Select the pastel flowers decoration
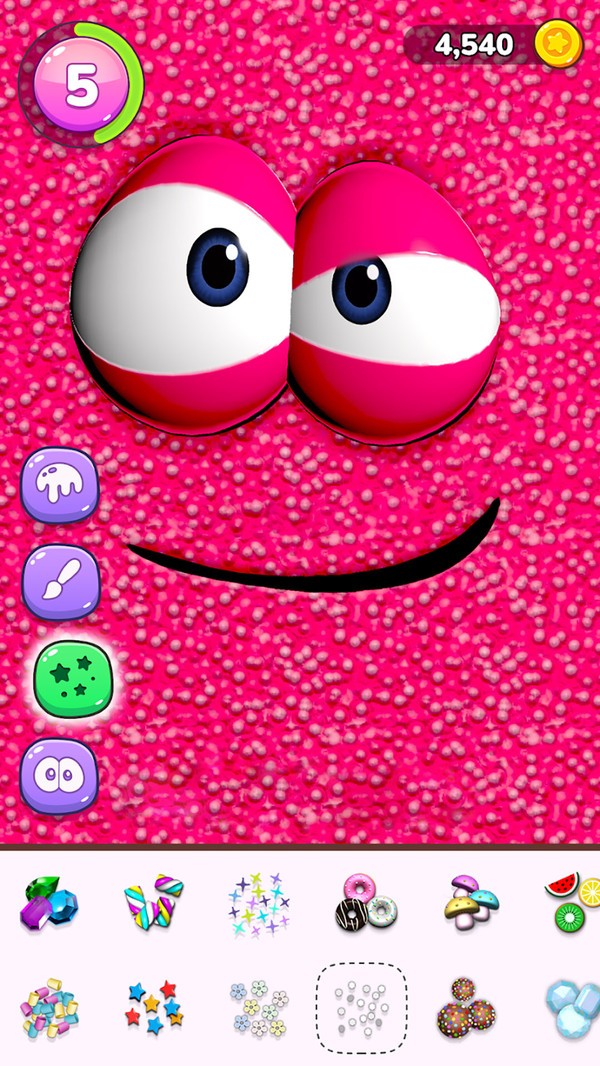Viewport: 600px width, 1066px height. click(258, 1006)
